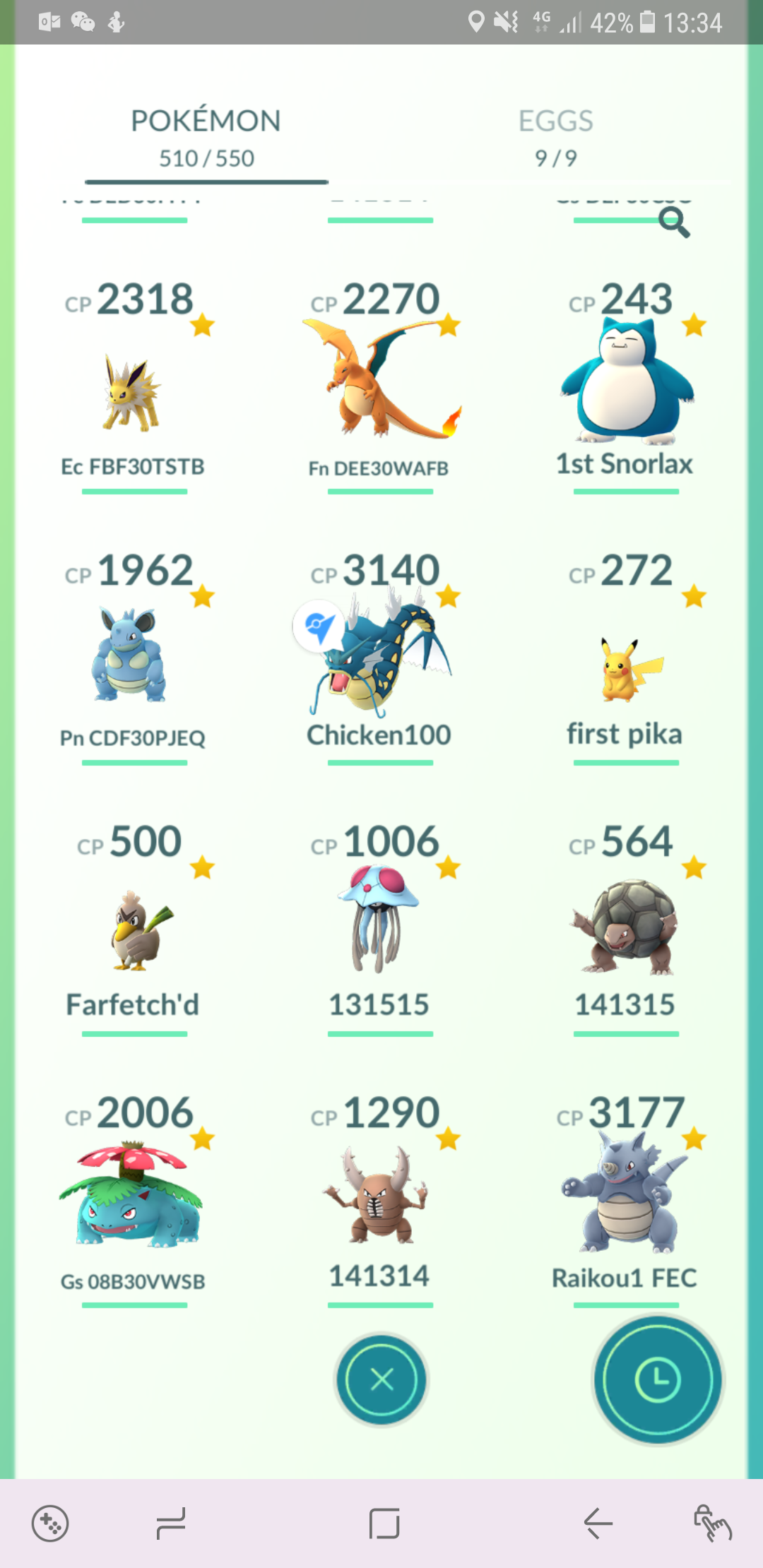Tap the system home button
This screenshot has width=763, height=1568.
pyautogui.click(x=384, y=1523)
